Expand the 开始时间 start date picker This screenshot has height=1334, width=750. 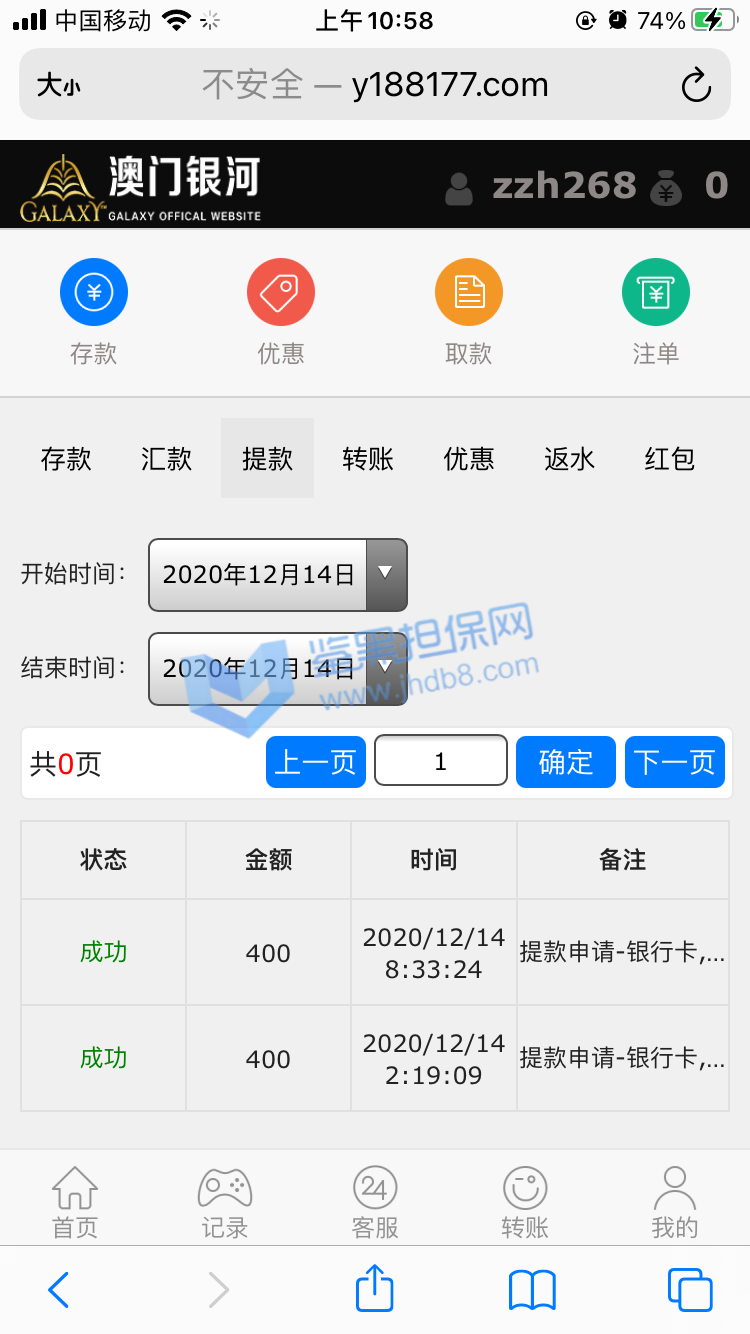(277, 575)
